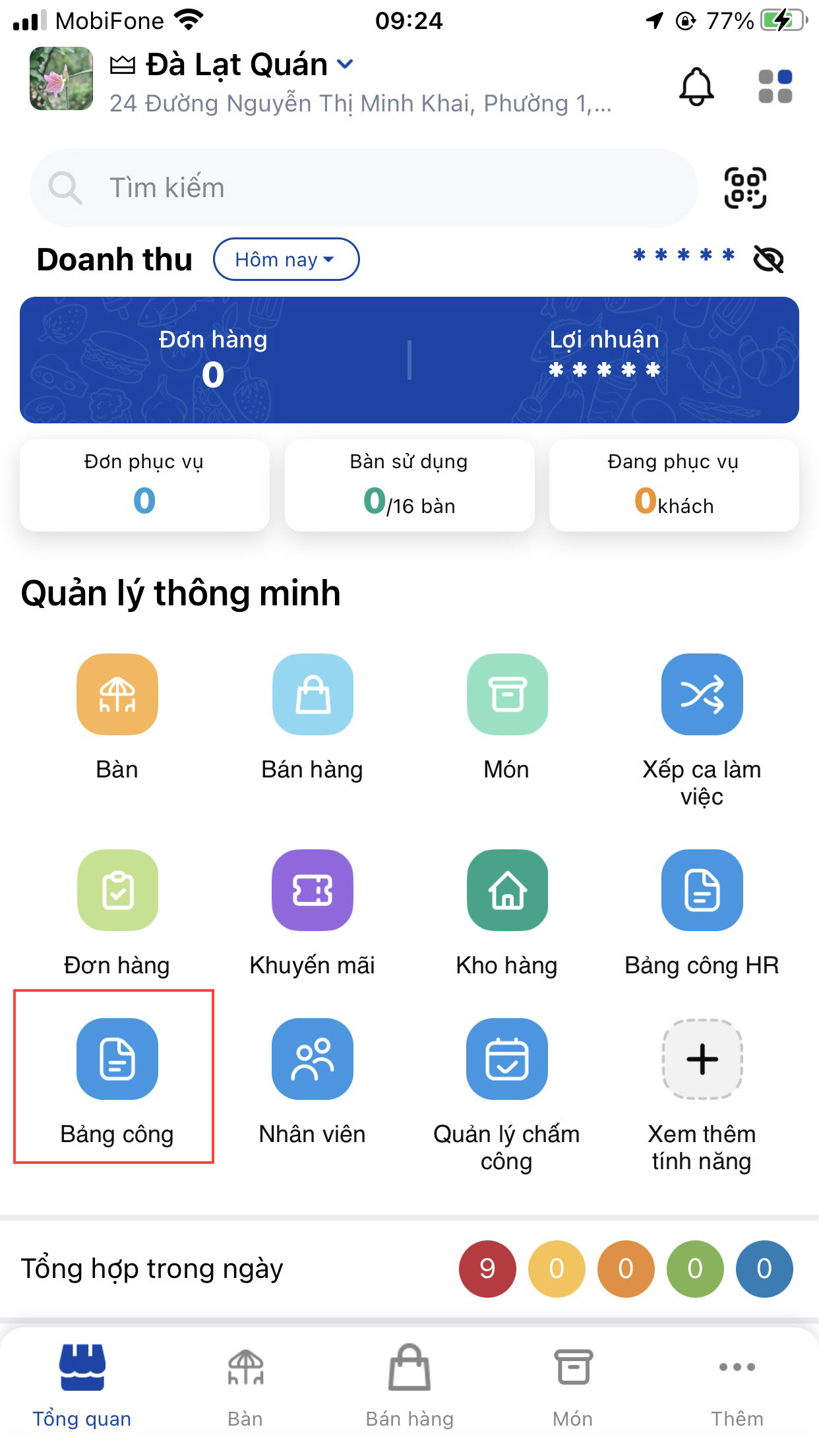The image size is (819, 1456).
Task: Open Nhân viên staff management
Action: tap(313, 1059)
